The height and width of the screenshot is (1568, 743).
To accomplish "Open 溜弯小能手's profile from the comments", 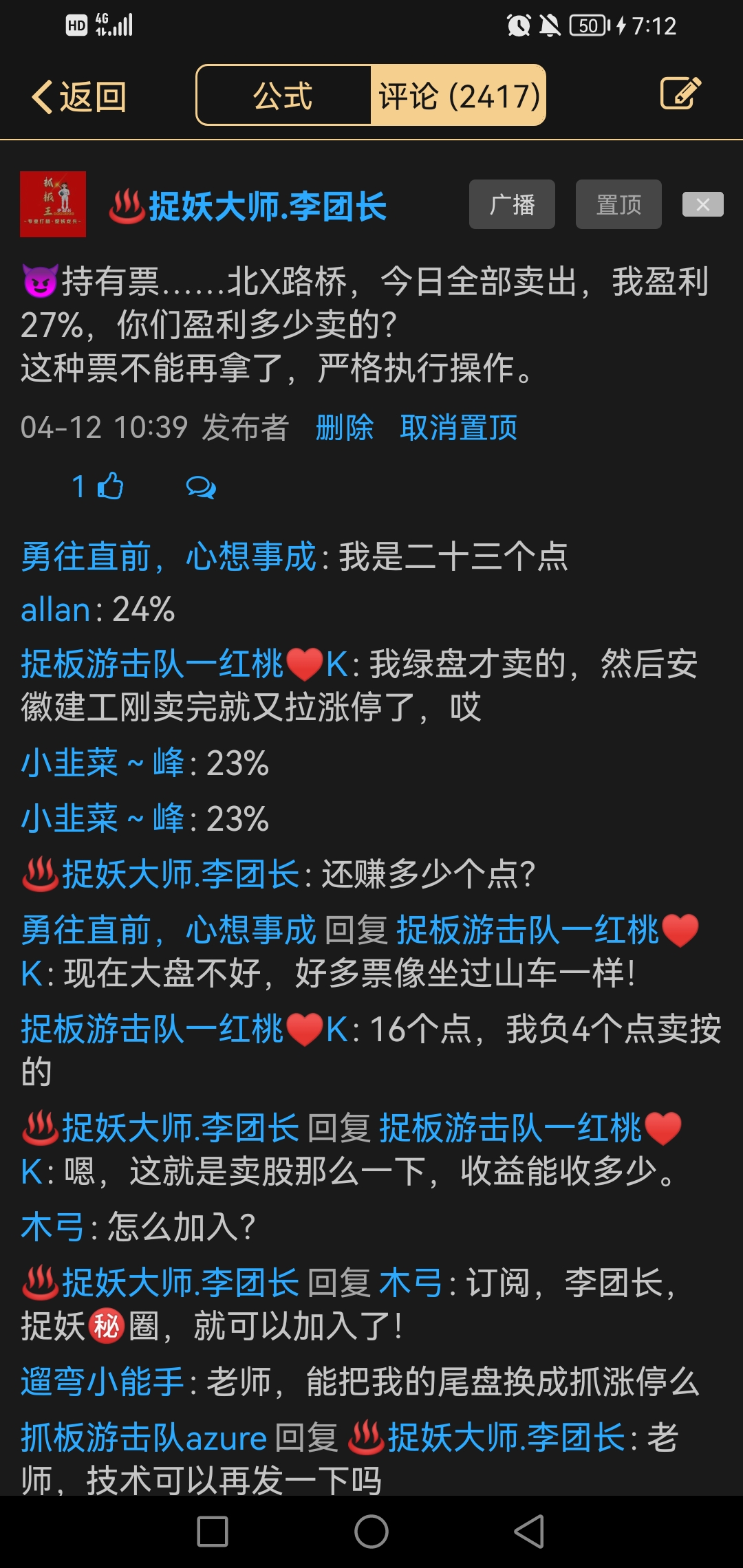I will [x=102, y=1382].
